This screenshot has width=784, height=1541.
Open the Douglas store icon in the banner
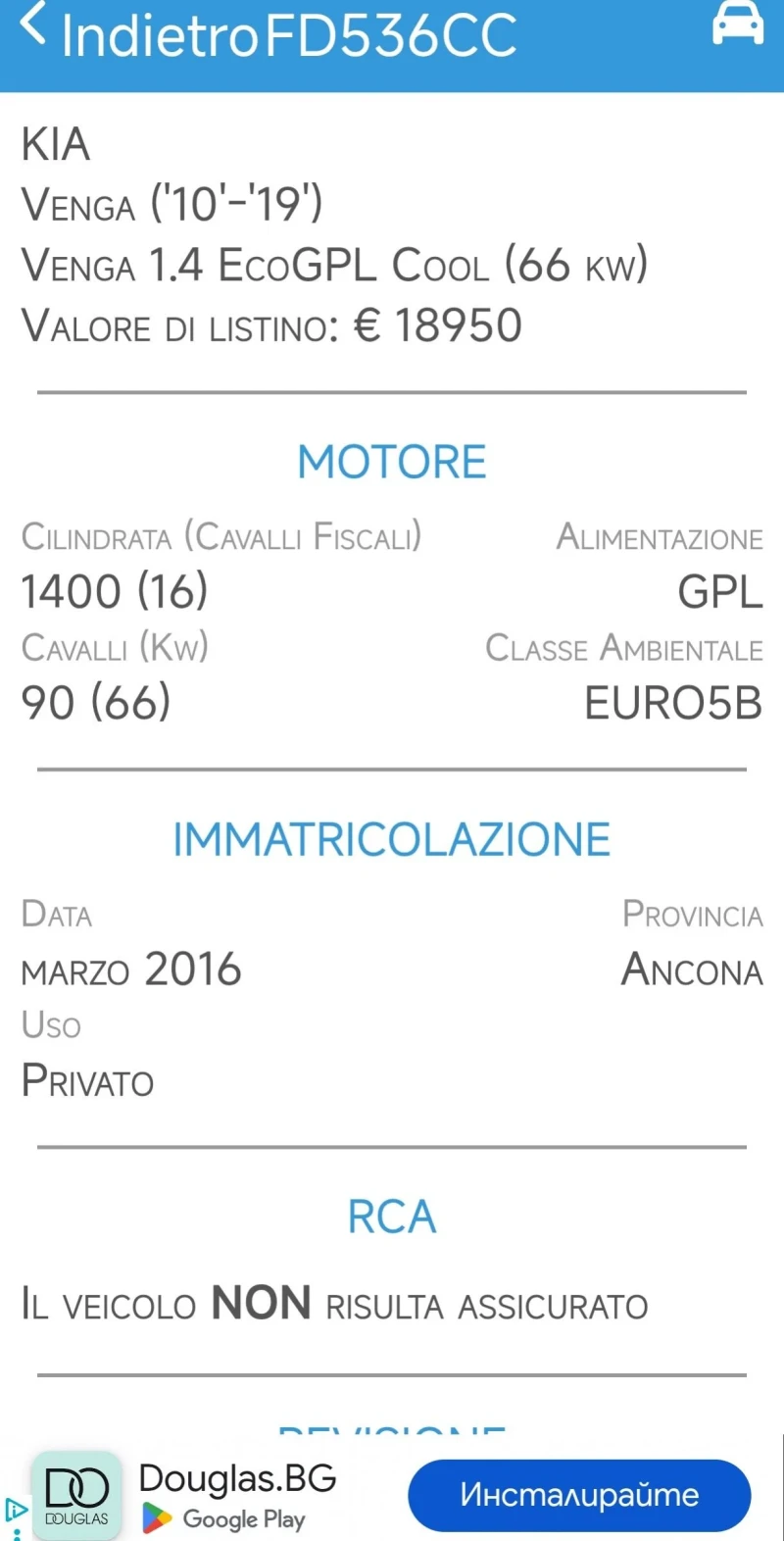[77, 1494]
